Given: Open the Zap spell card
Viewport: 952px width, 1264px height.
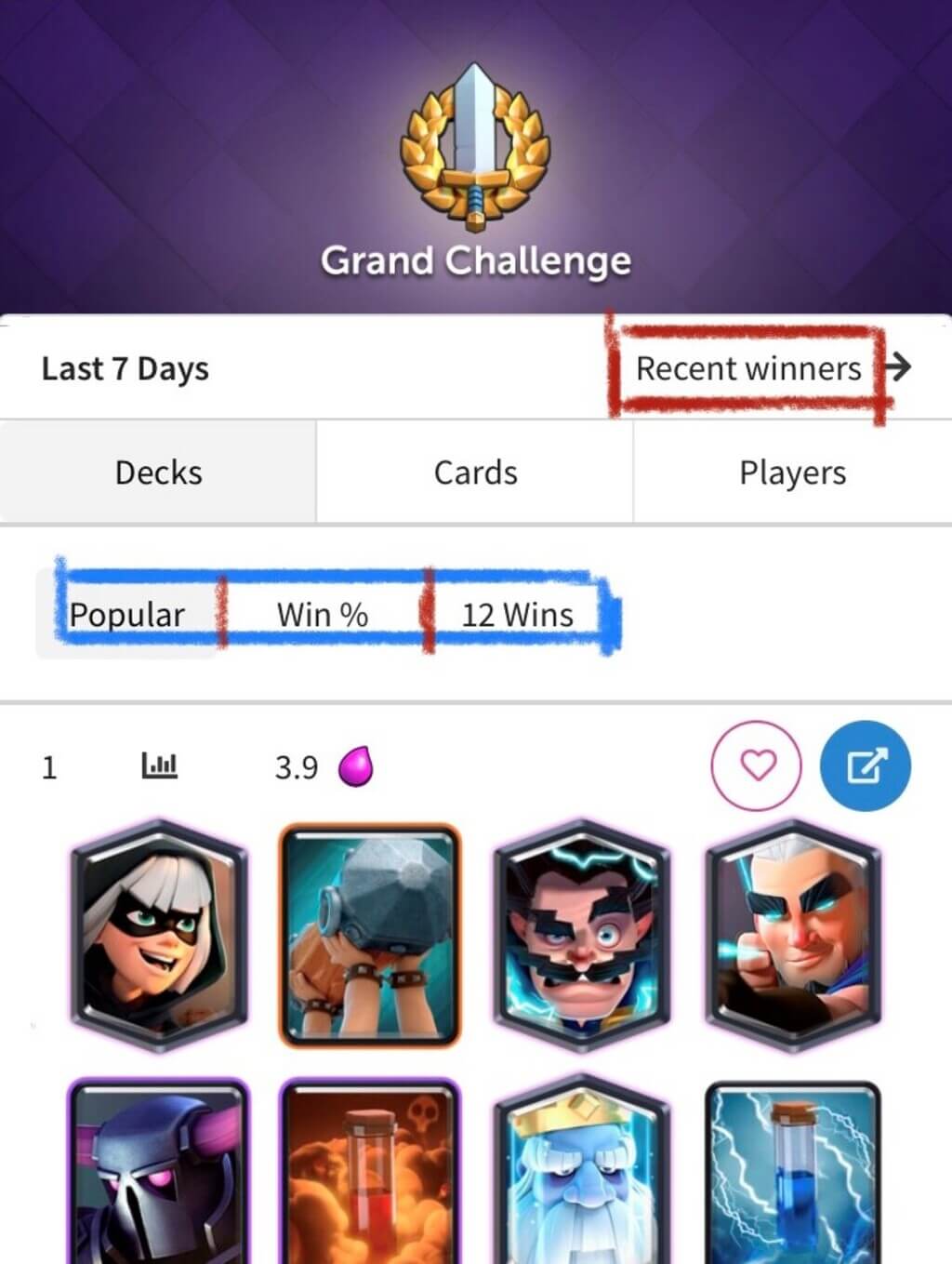Looking at the screenshot, I should point(792,1172).
